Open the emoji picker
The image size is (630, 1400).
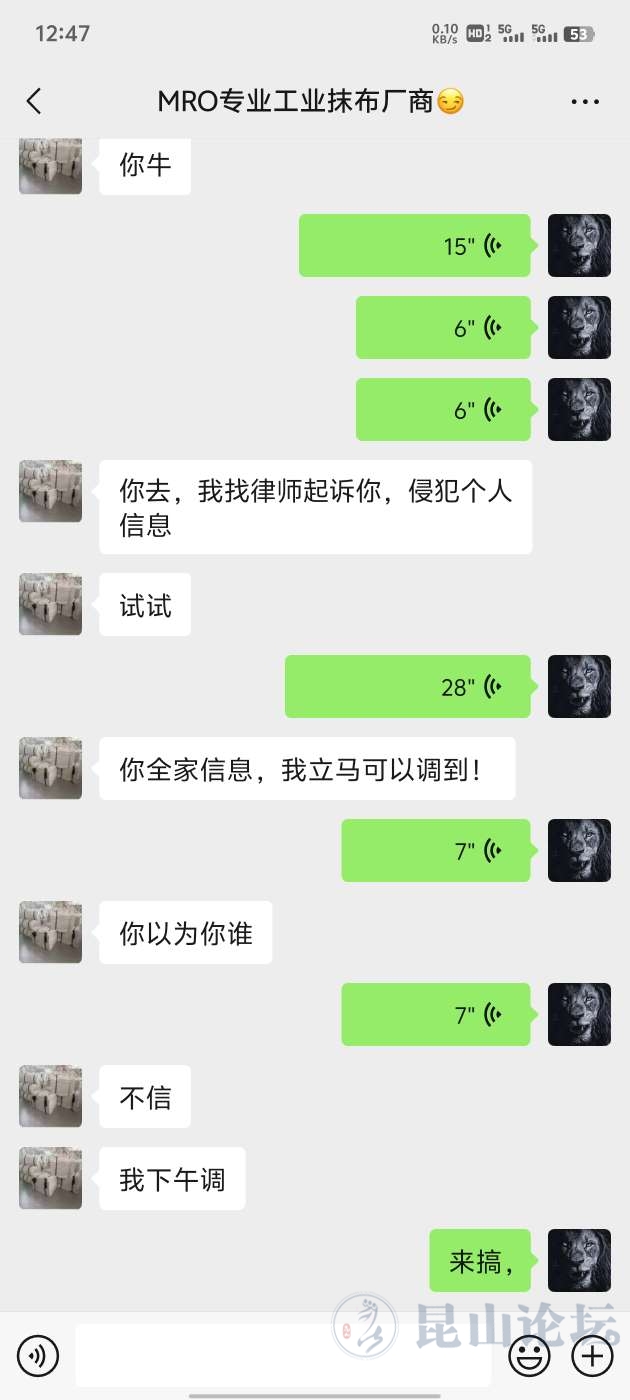tap(529, 1356)
